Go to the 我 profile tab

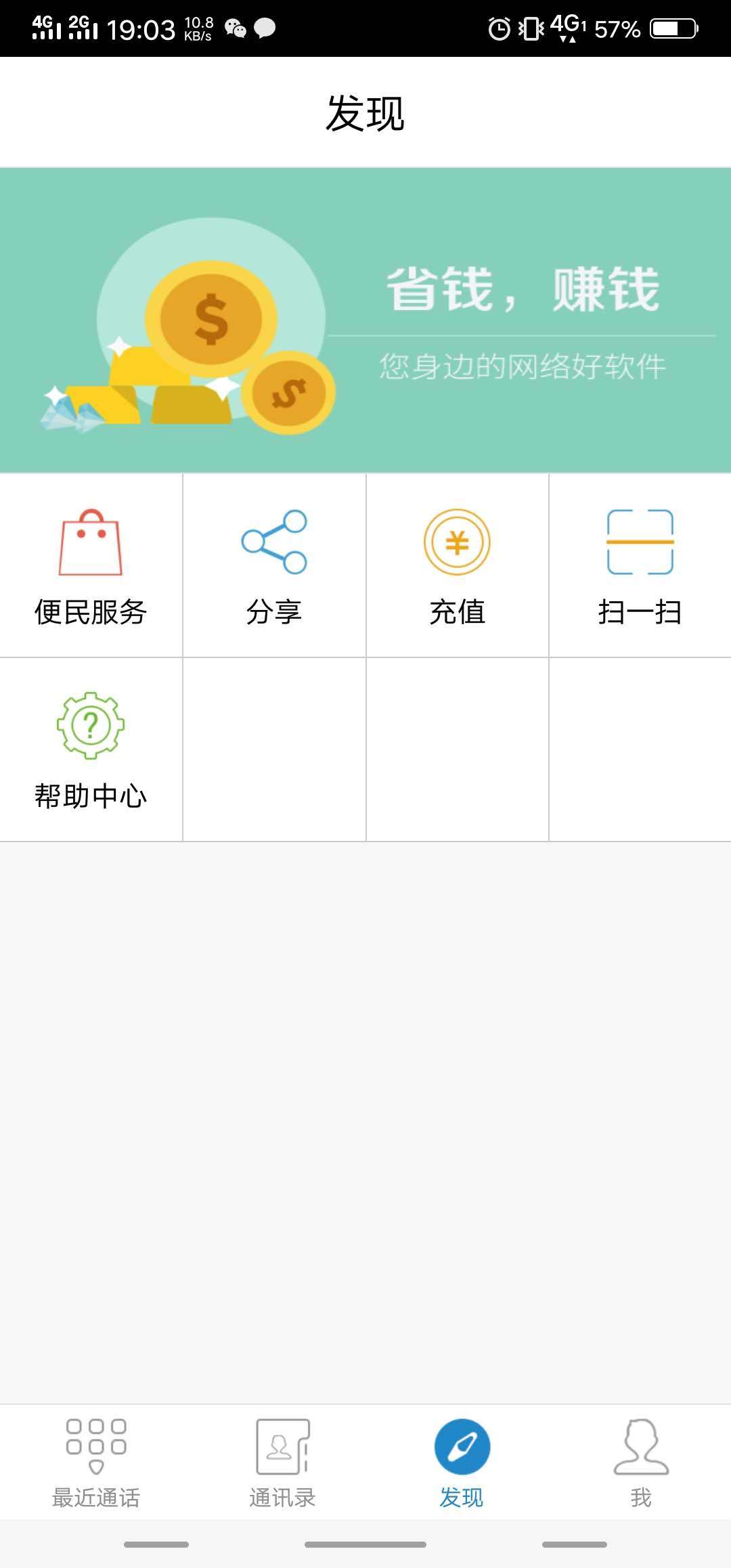tap(641, 1462)
